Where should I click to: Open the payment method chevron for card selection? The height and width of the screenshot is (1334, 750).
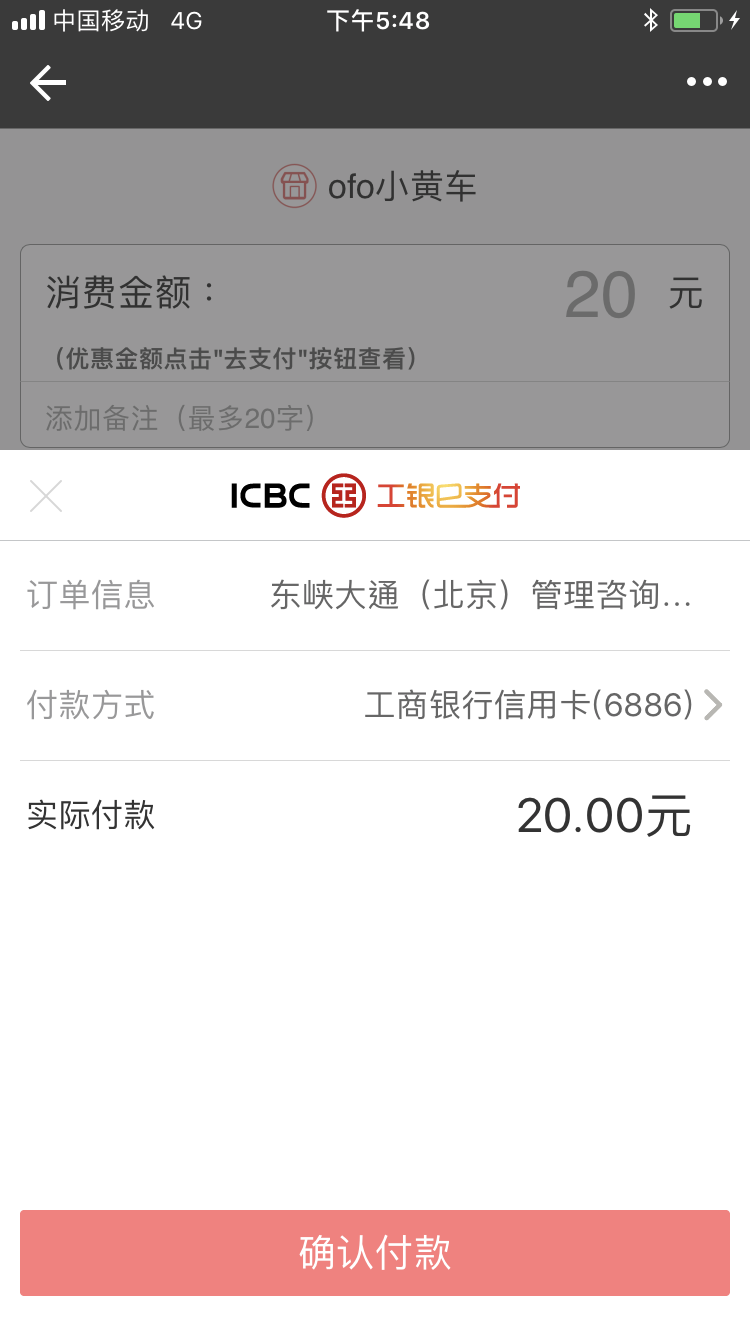tap(713, 705)
